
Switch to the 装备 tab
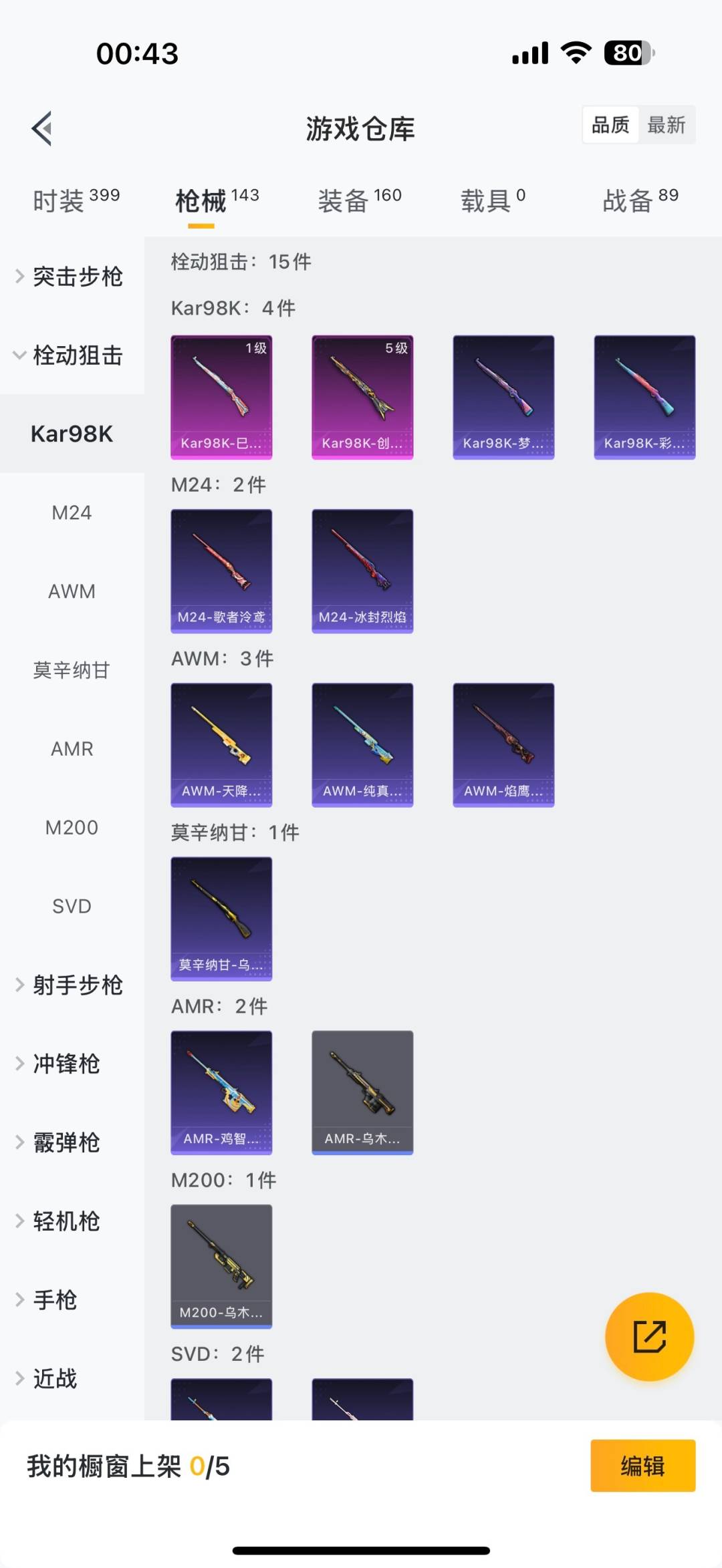359,200
